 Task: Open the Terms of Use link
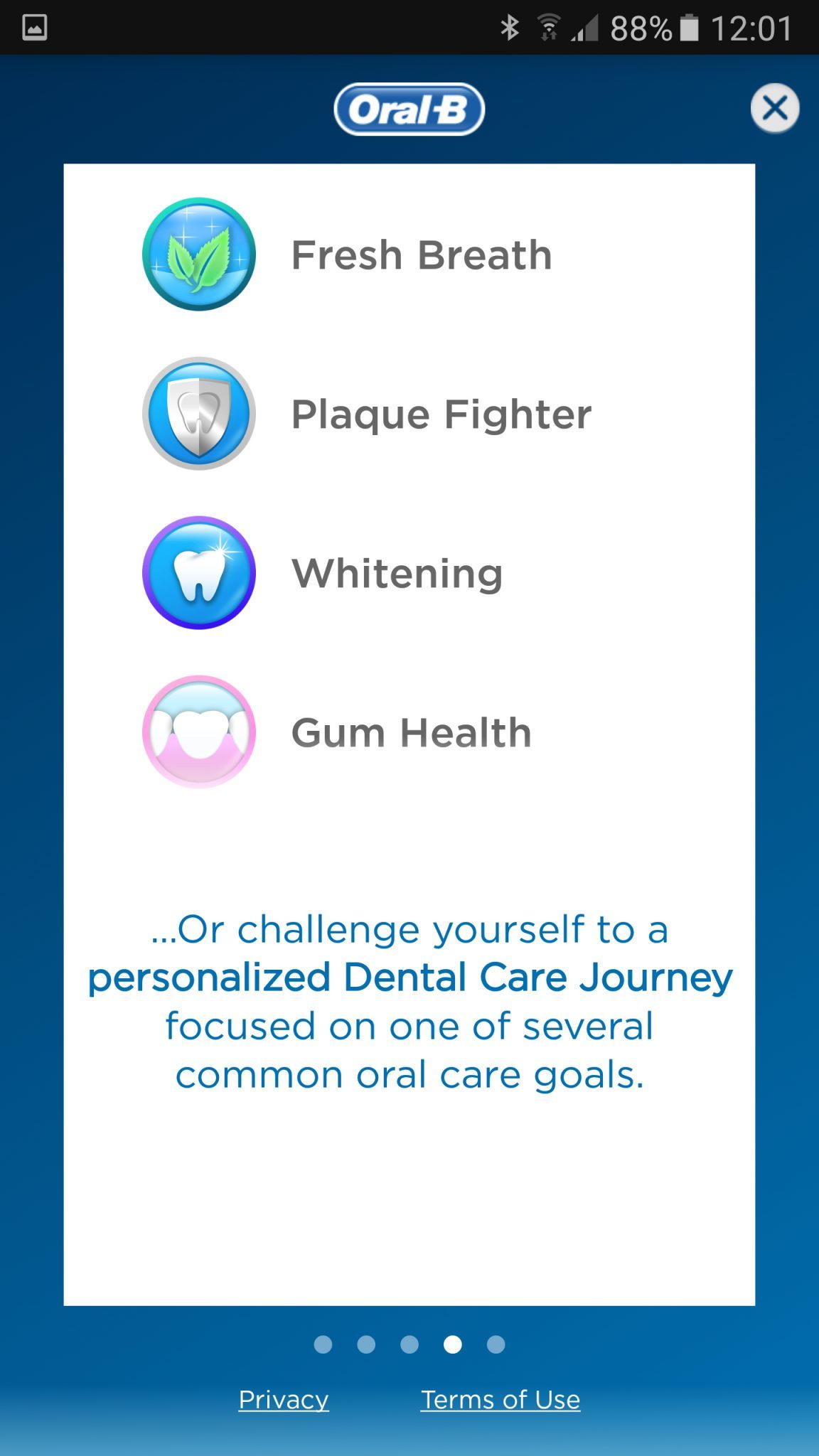click(500, 1399)
